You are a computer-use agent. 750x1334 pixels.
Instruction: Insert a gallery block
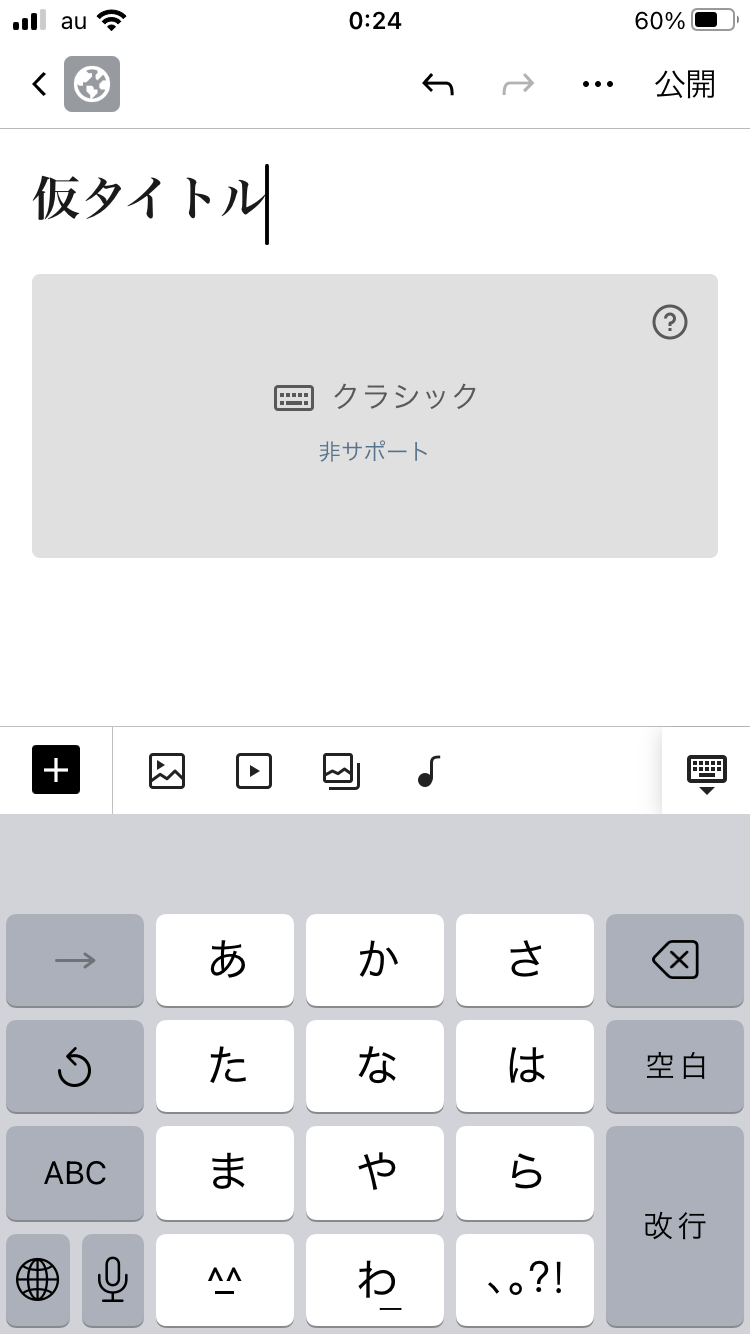341,771
